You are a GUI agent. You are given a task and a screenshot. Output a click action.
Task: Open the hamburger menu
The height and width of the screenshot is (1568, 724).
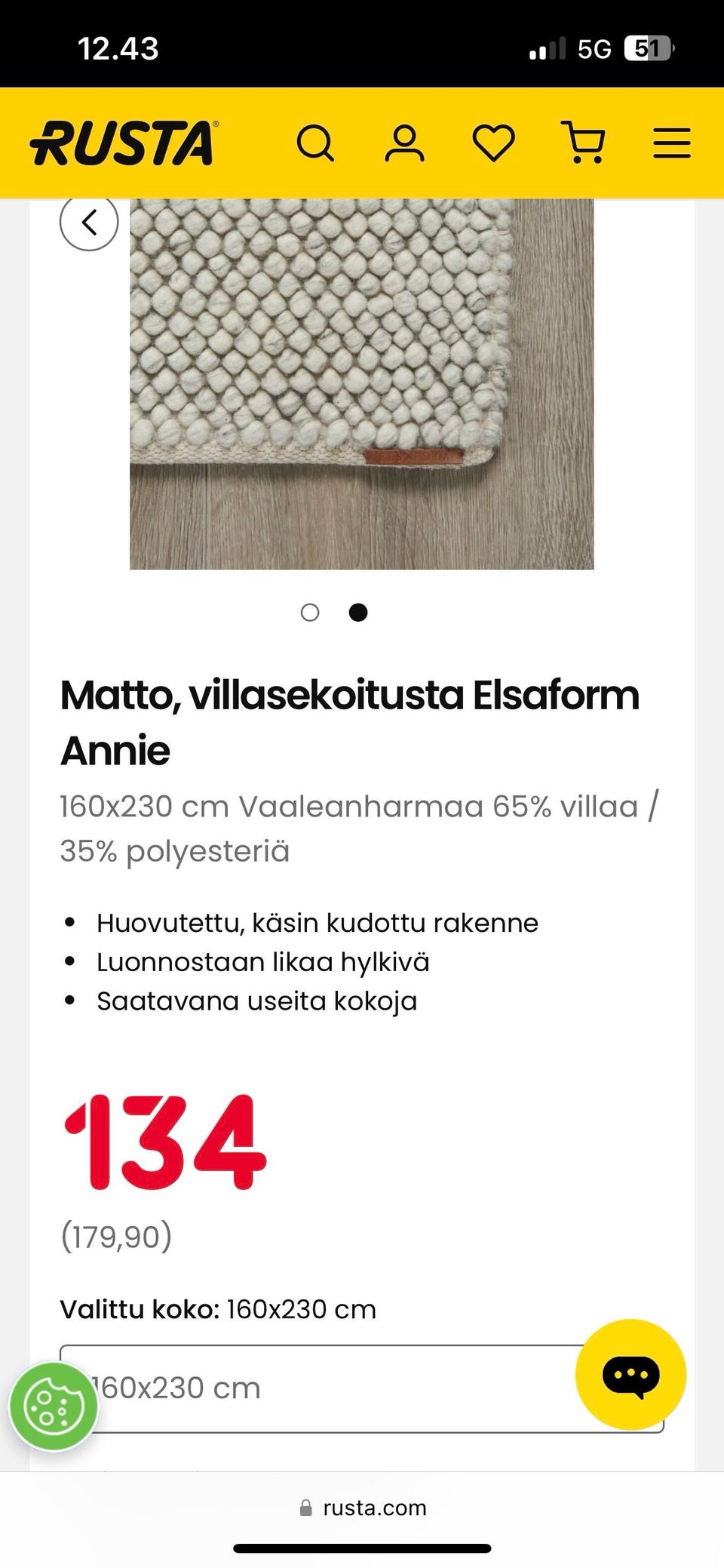point(671,143)
